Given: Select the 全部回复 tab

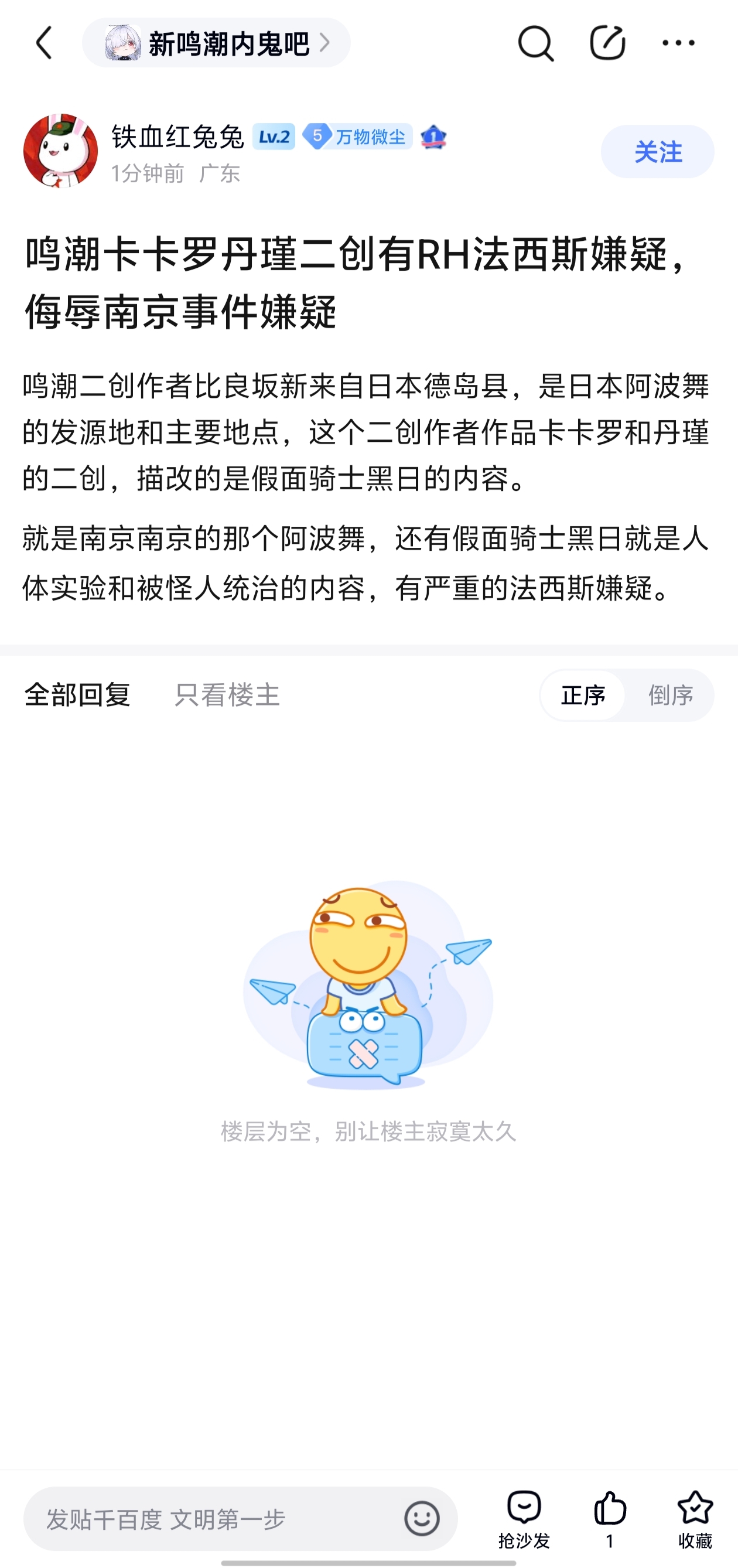Looking at the screenshot, I should click(x=77, y=695).
